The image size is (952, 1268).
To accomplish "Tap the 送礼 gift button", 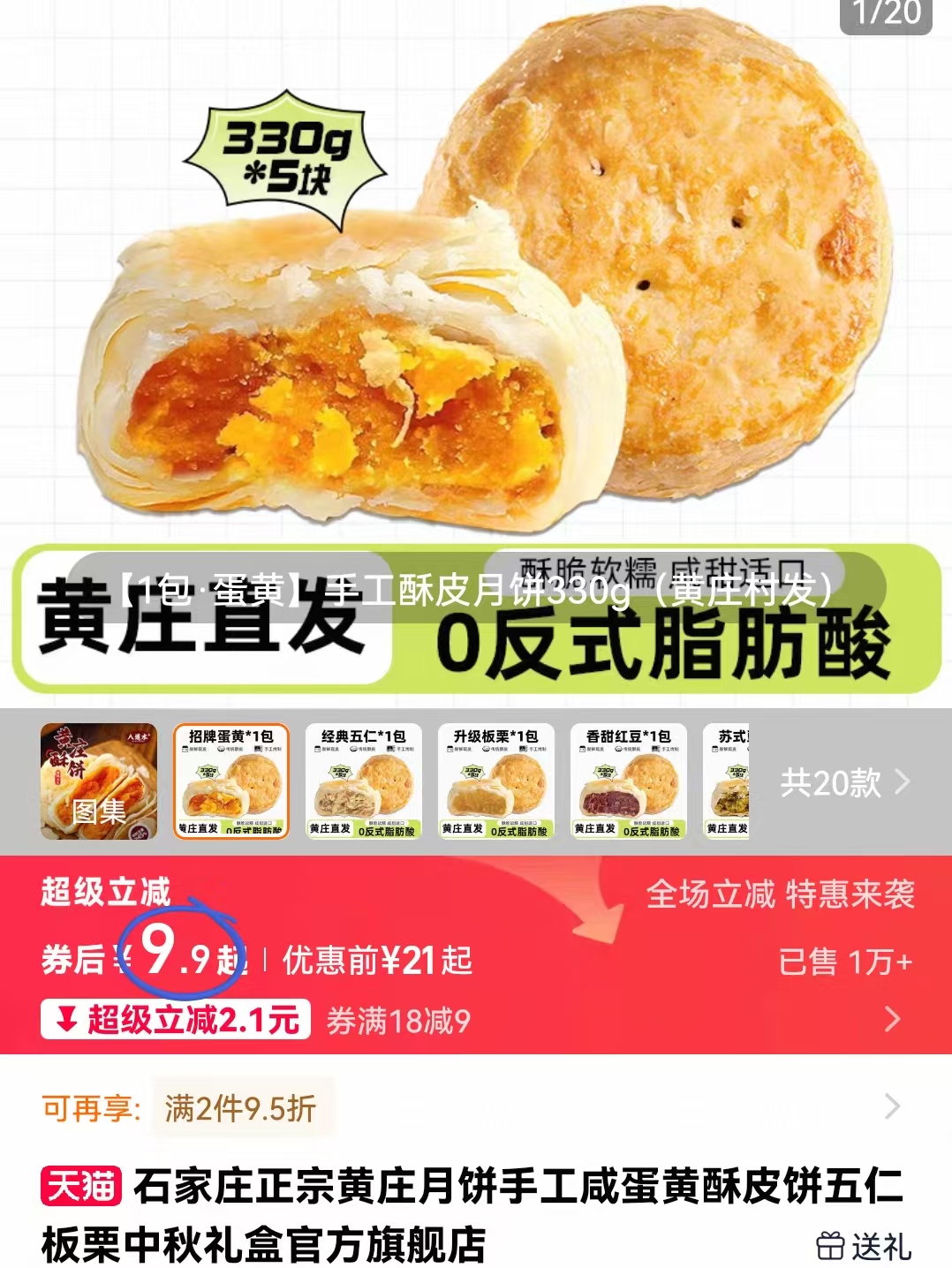I will click(x=864, y=1246).
